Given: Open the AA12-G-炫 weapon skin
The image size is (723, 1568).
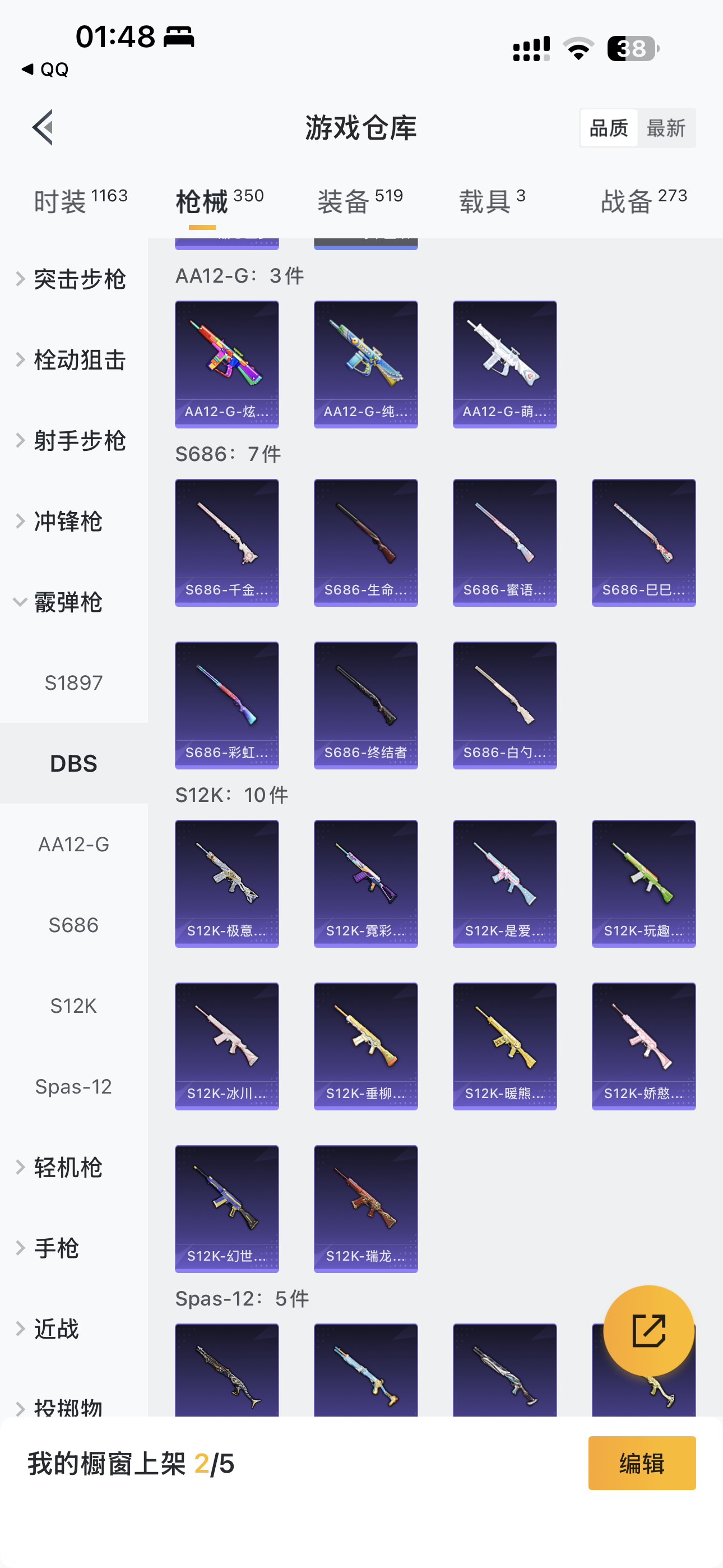Looking at the screenshot, I should (226, 364).
